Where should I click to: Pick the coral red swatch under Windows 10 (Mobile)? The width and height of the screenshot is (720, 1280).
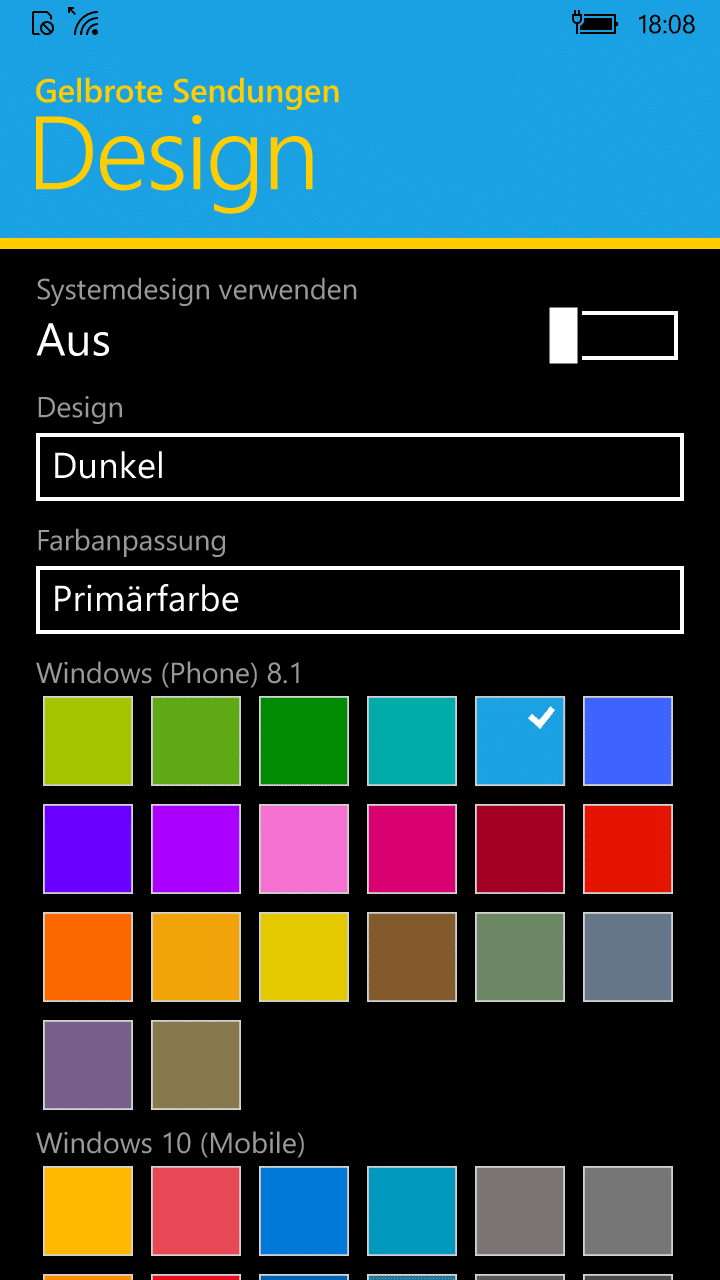click(x=196, y=1211)
